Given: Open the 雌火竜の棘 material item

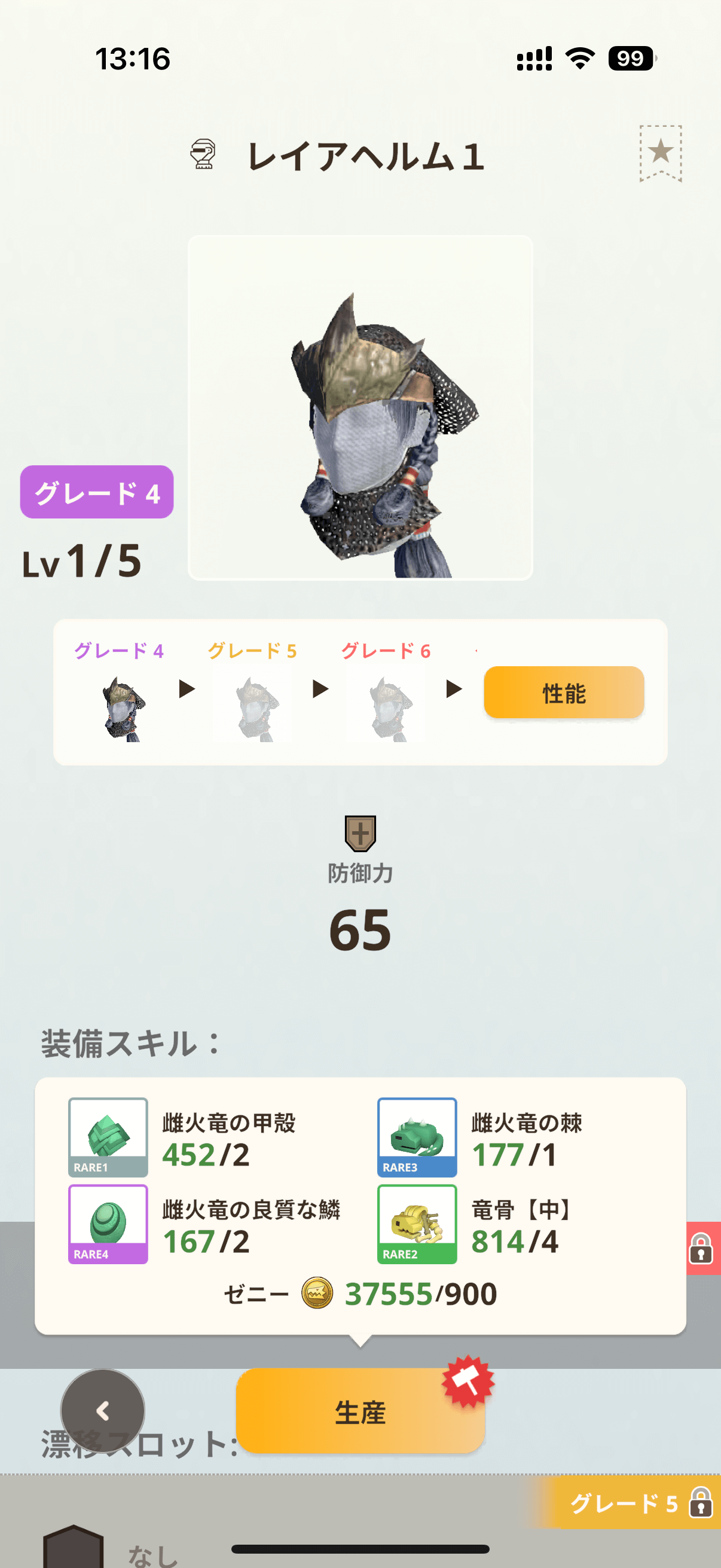Looking at the screenshot, I should click(x=417, y=1136).
